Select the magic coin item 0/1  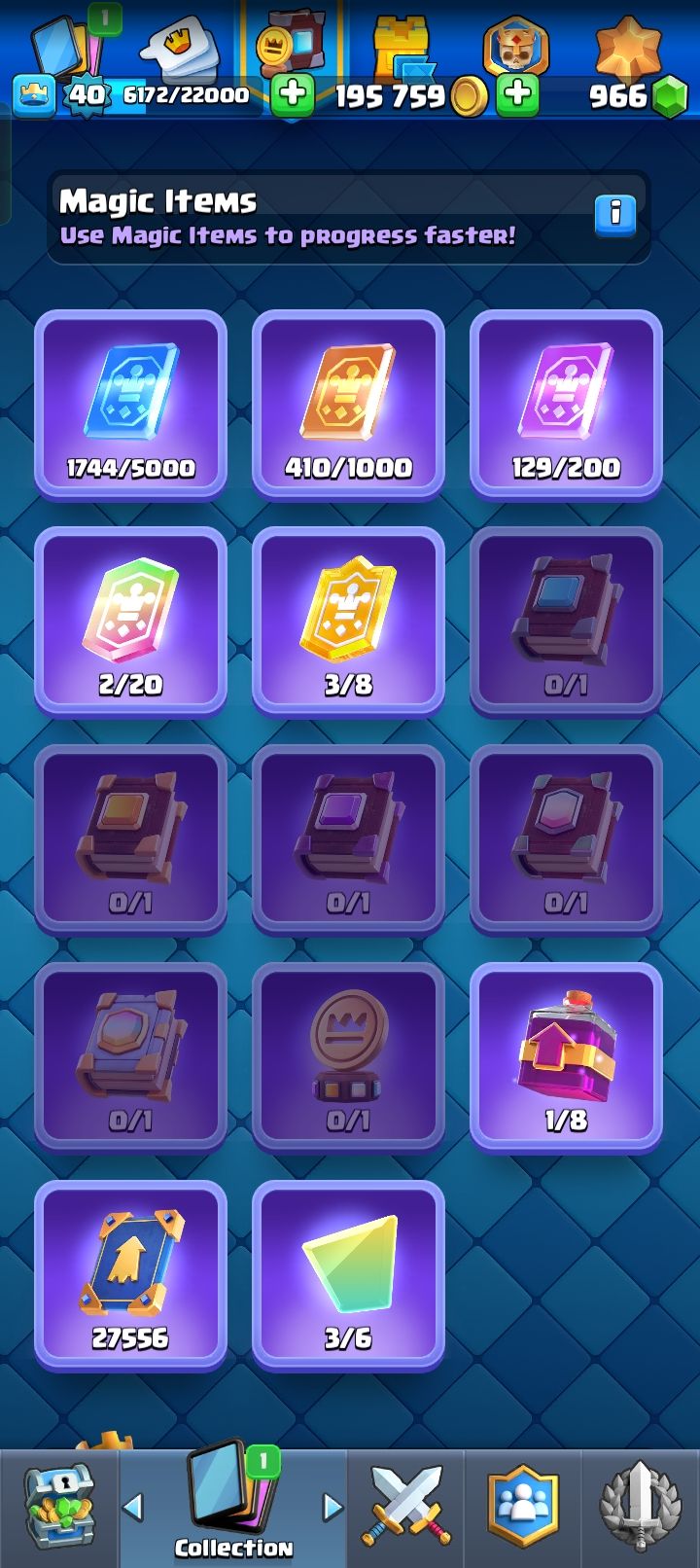coord(348,1057)
